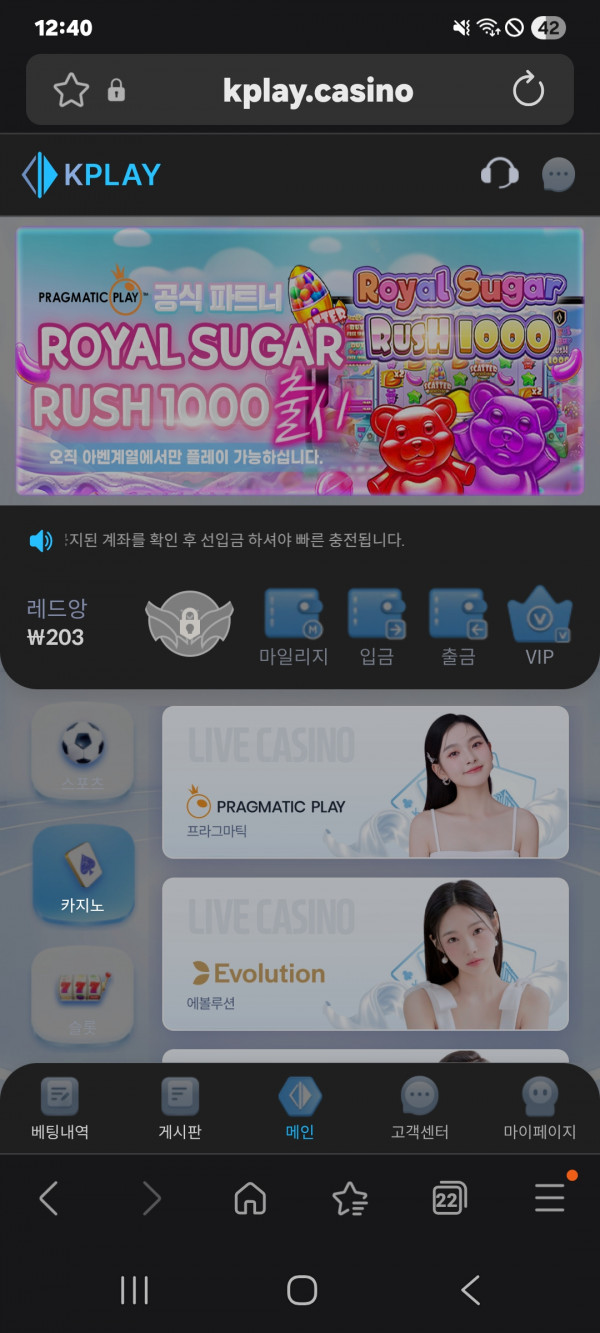This screenshot has width=600, height=1333.
Task: Select the 슬롯 slots category
Action: (x=82, y=995)
